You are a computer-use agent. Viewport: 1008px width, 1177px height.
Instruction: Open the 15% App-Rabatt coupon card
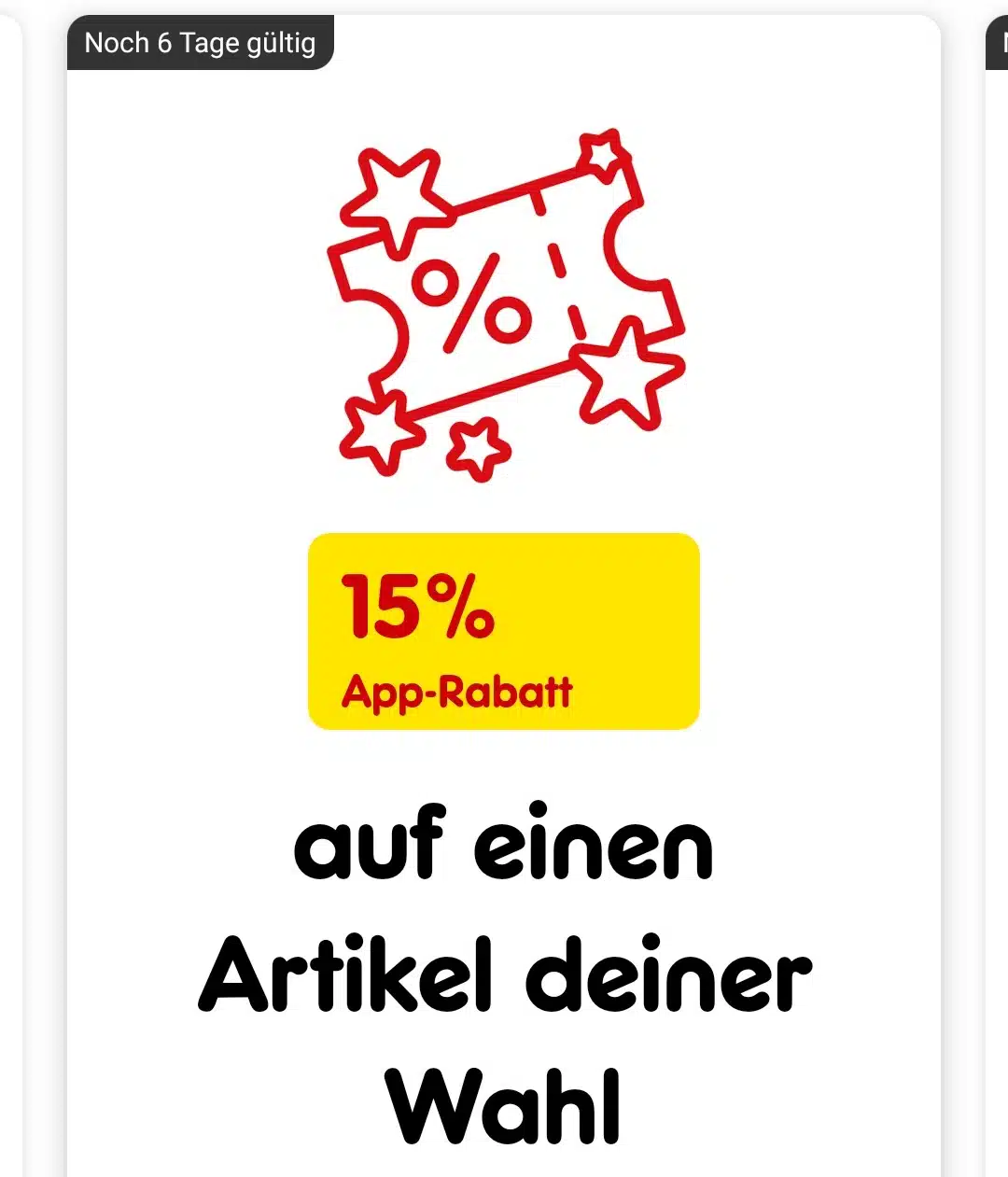[503, 631]
